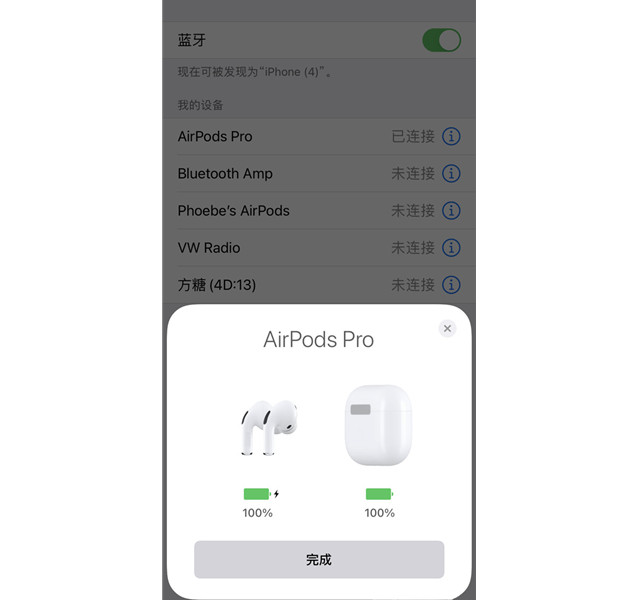
Task: Close the AirPods Pro popup
Action: click(x=447, y=328)
